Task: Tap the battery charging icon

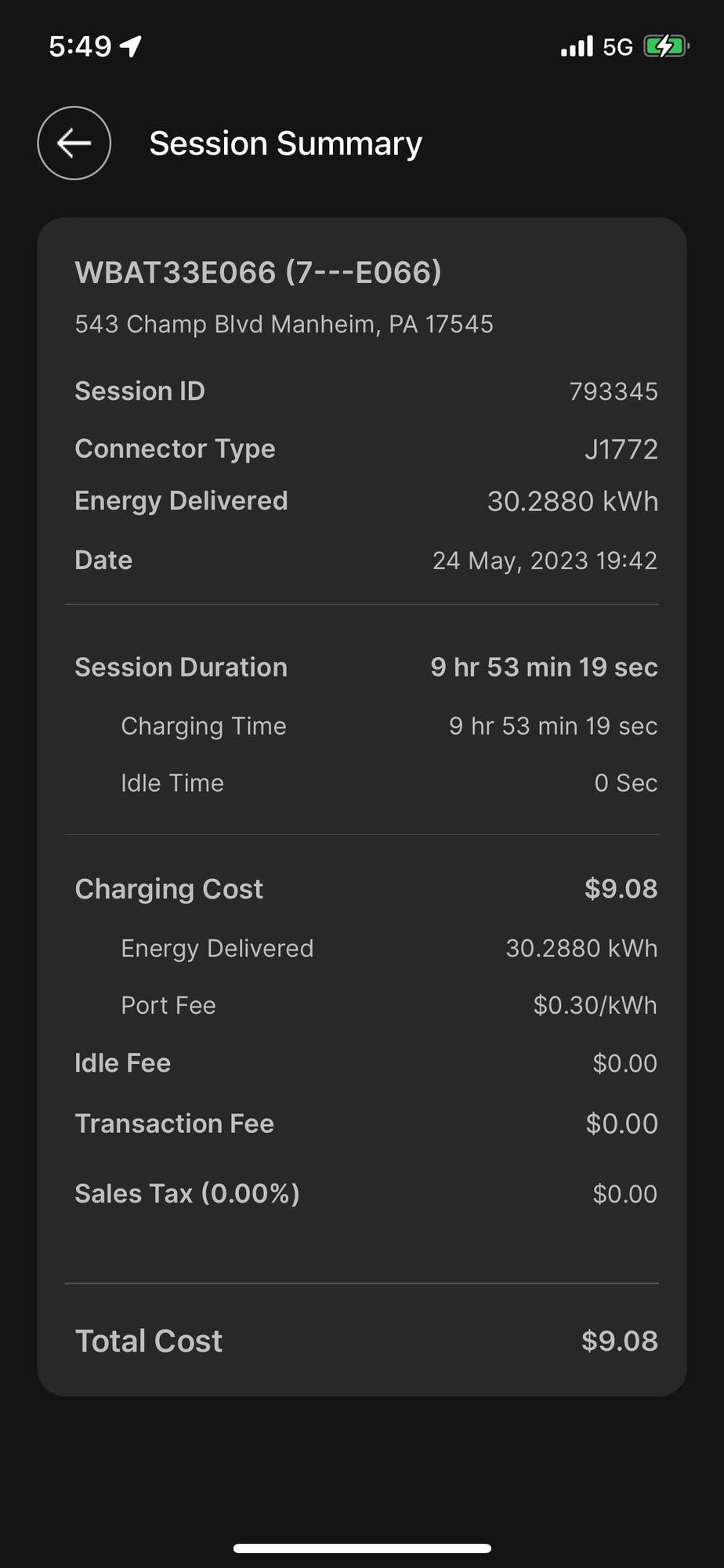Action: 664,46
